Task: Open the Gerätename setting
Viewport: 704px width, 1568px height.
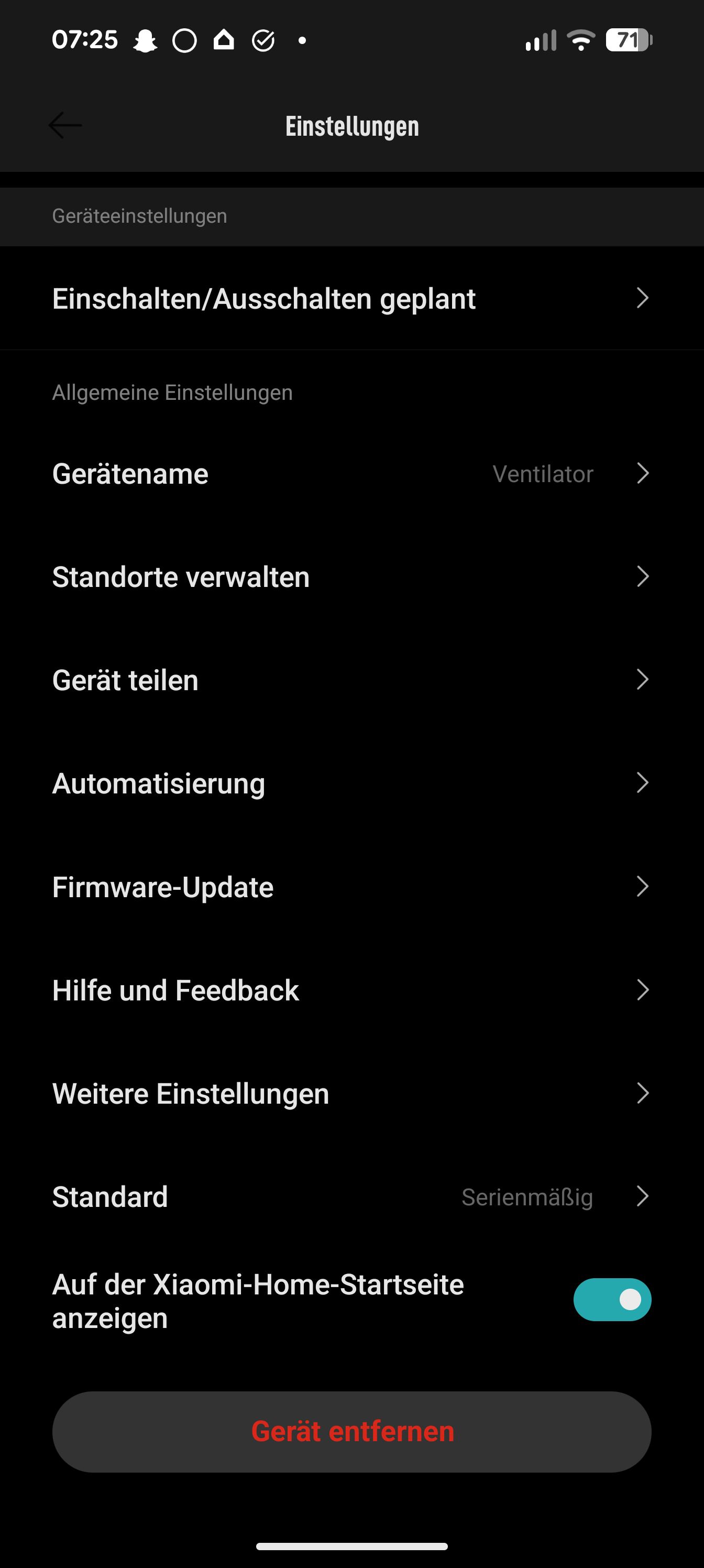Action: tap(351, 474)
